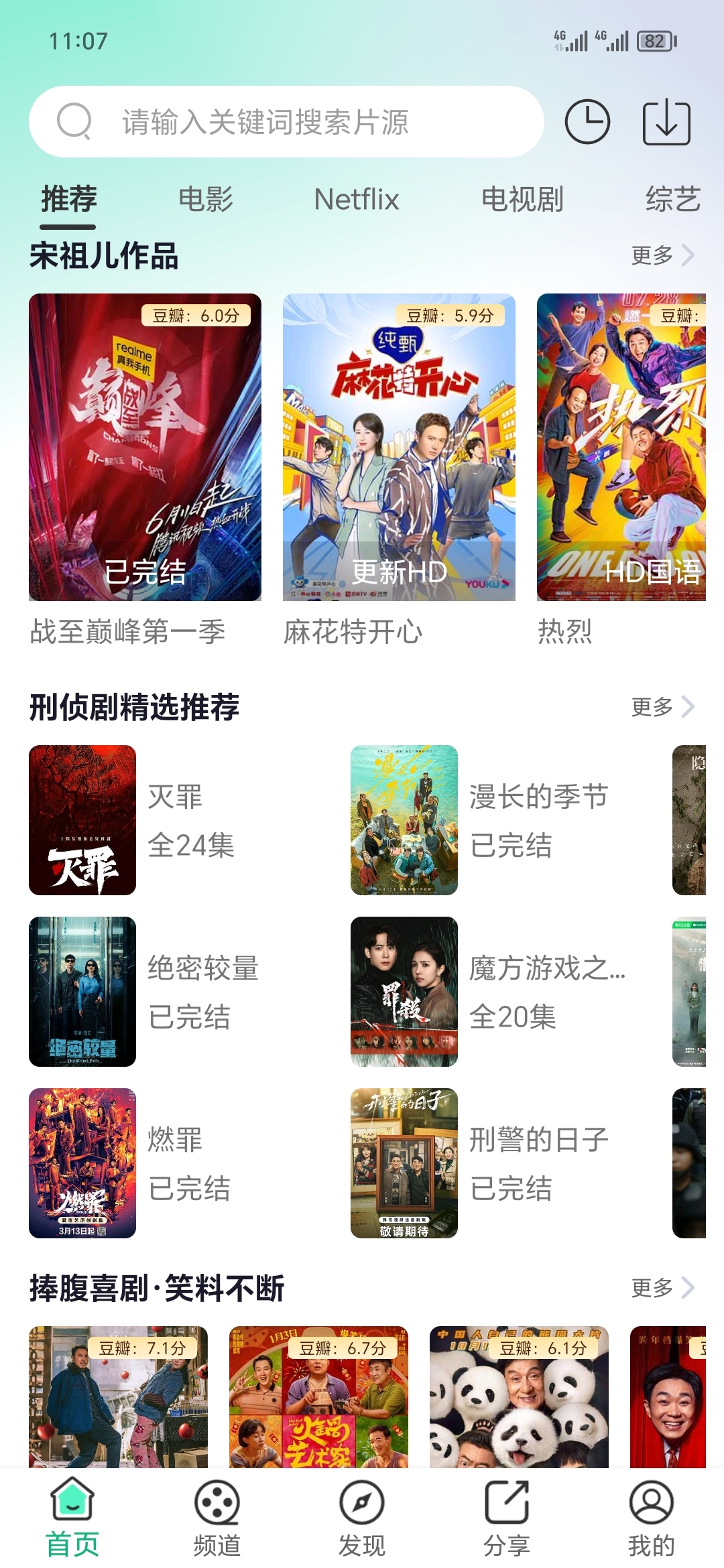The width and height of the screenshot is (724, 1568).
Task: Tap the keyword search box
Action: [x=286, y=122]
